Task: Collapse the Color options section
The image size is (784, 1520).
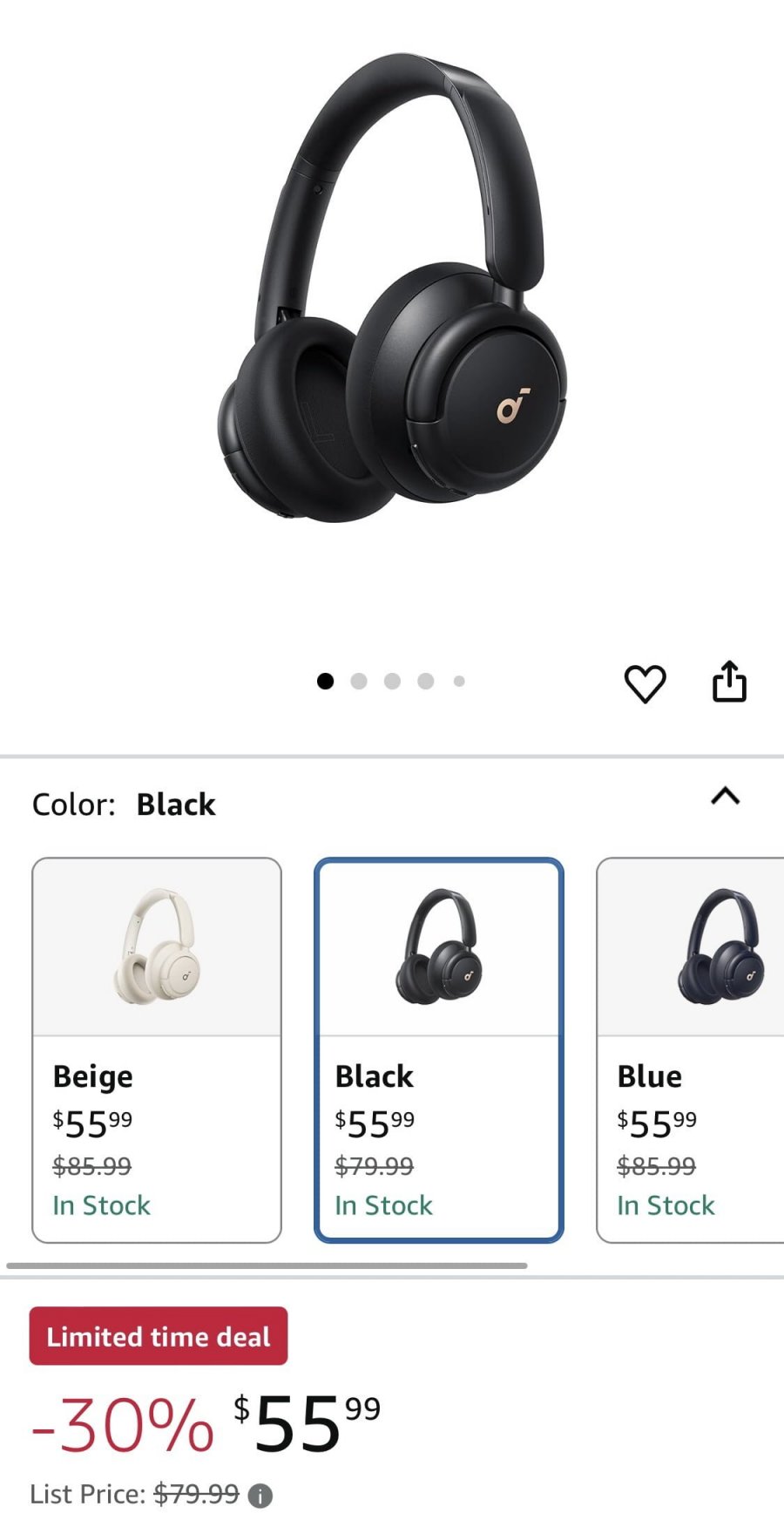Action: [725, 796]
